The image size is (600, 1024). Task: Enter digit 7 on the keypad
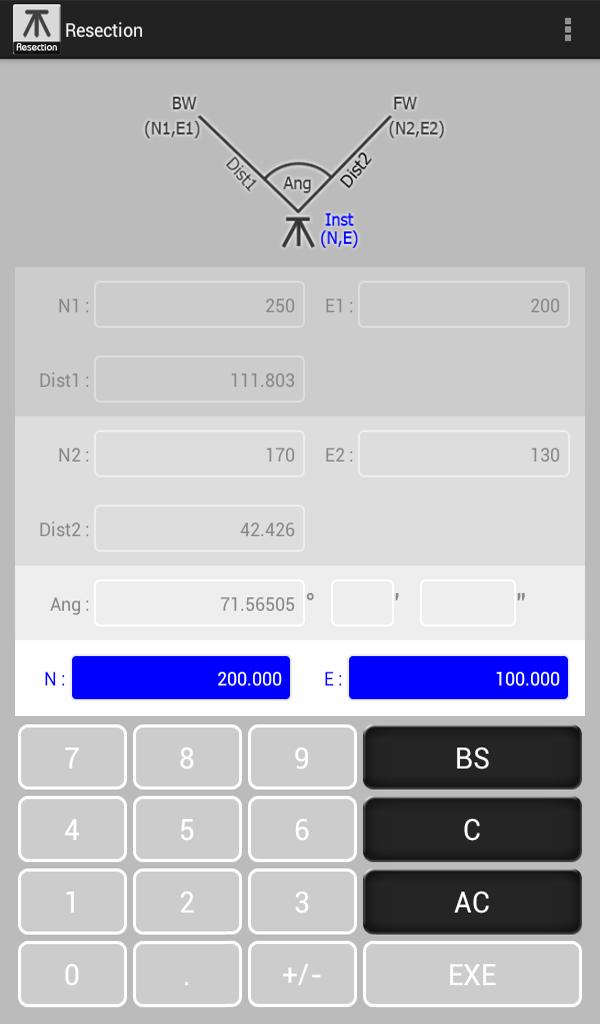click(x=72, y=758)
